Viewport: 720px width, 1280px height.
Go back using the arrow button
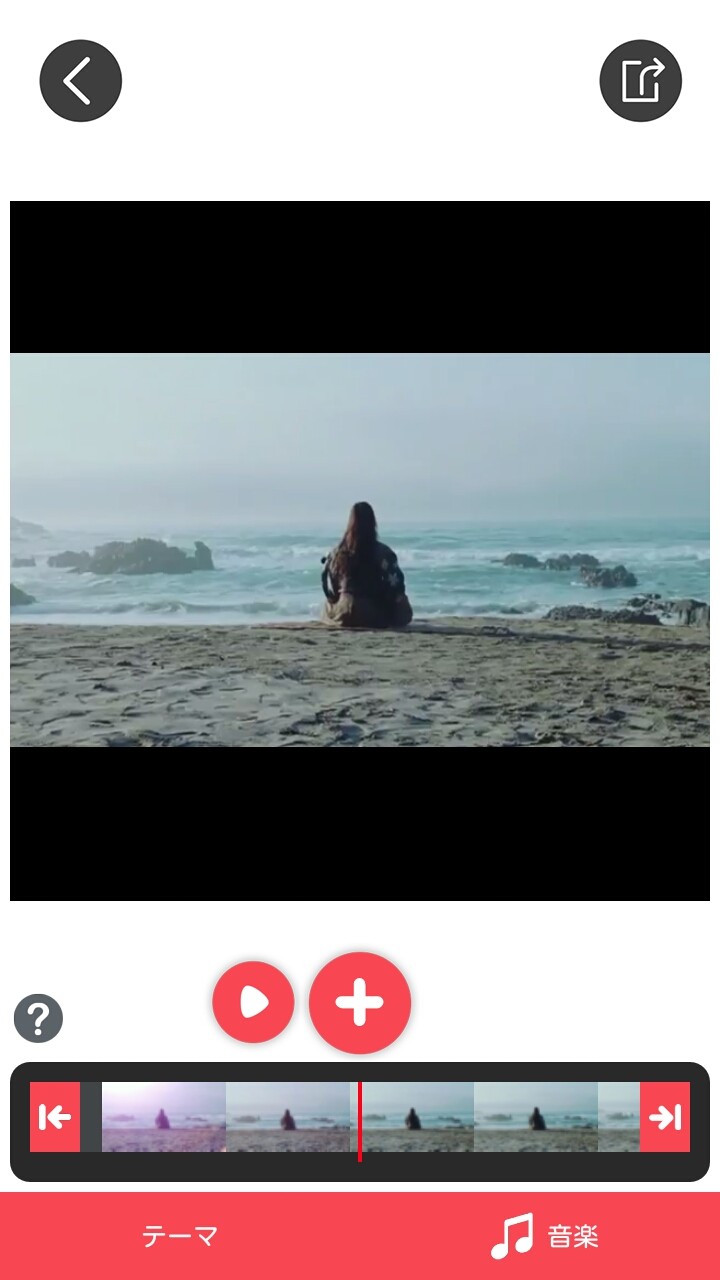[x=80, y=81]
